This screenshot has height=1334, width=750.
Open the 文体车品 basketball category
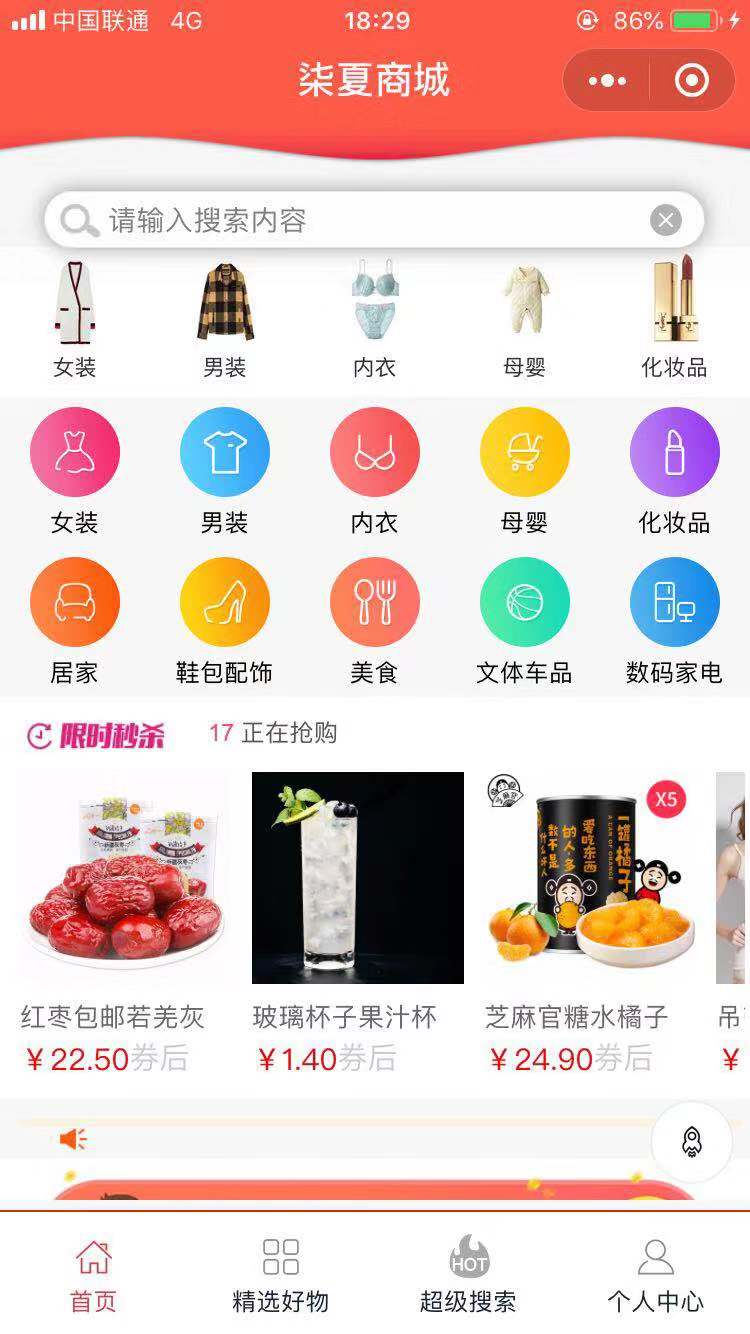[x=525, y=621]
